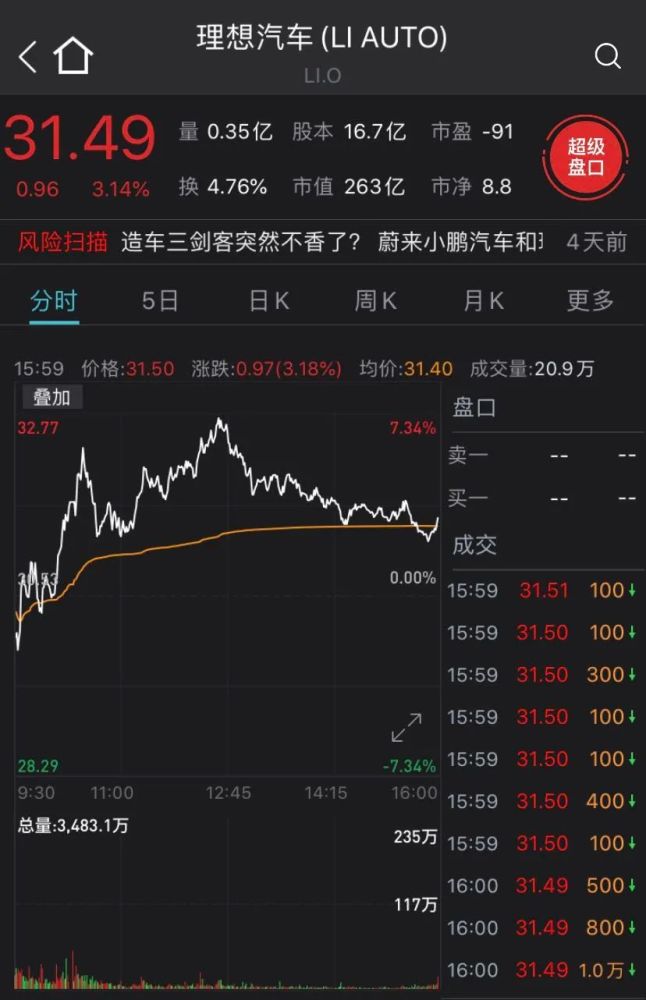Viewport: 646px width, 1000px height.
Task: Open the 超级盘口 red button
Action: 586,158
